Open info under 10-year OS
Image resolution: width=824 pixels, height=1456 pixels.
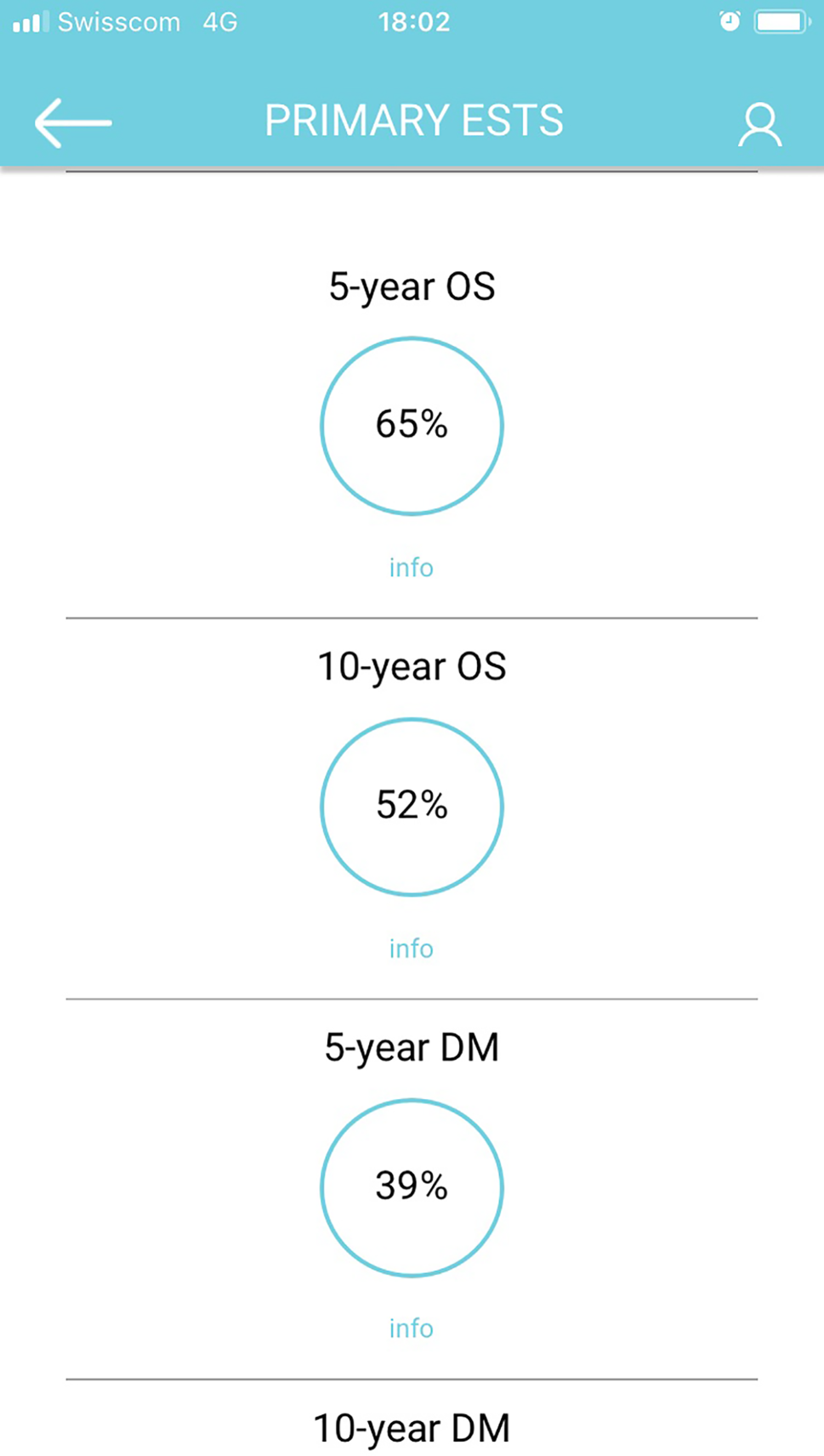(x=412, y=949)
